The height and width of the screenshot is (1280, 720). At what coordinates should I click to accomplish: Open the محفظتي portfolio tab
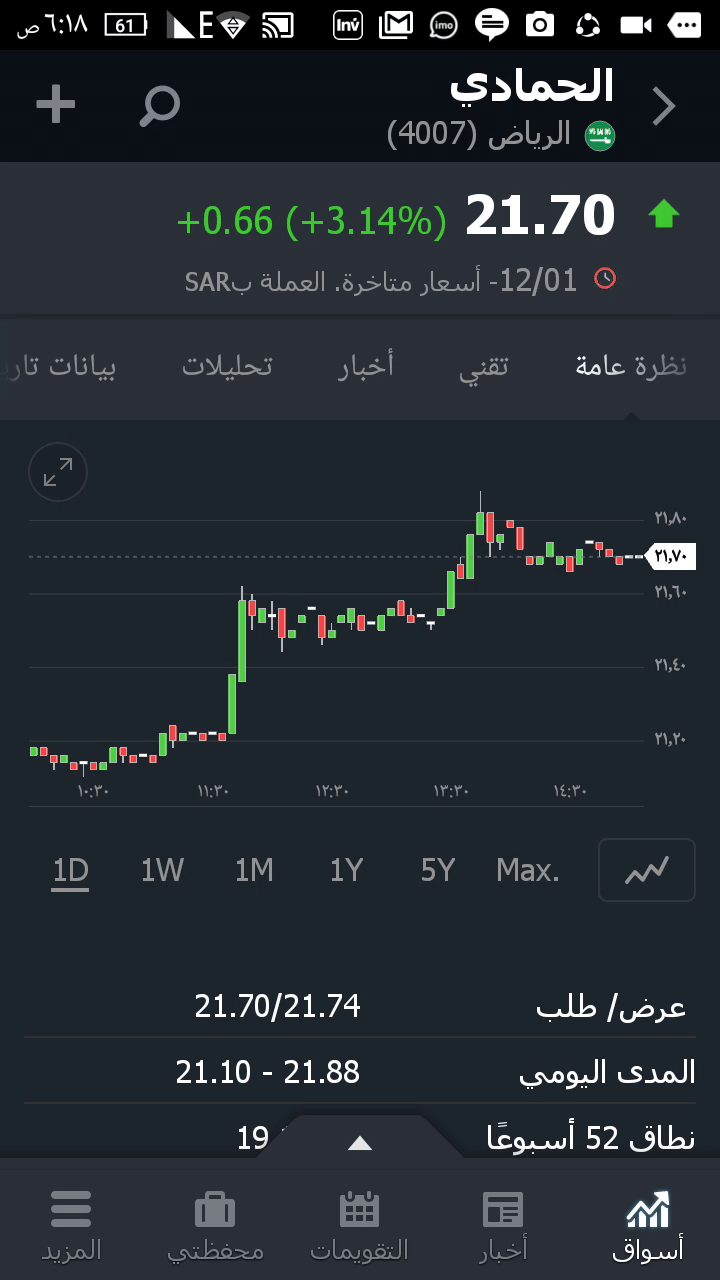[x=215, y=1225]
